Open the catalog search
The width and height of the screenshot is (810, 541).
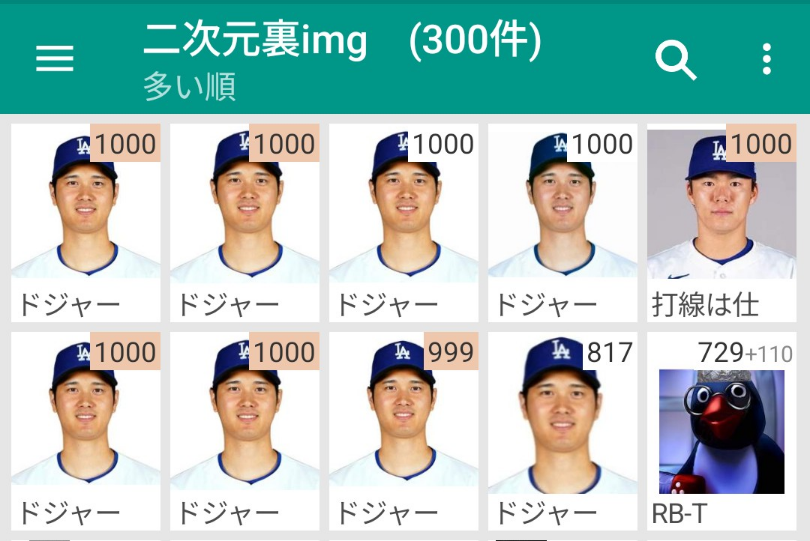[675, 60]
